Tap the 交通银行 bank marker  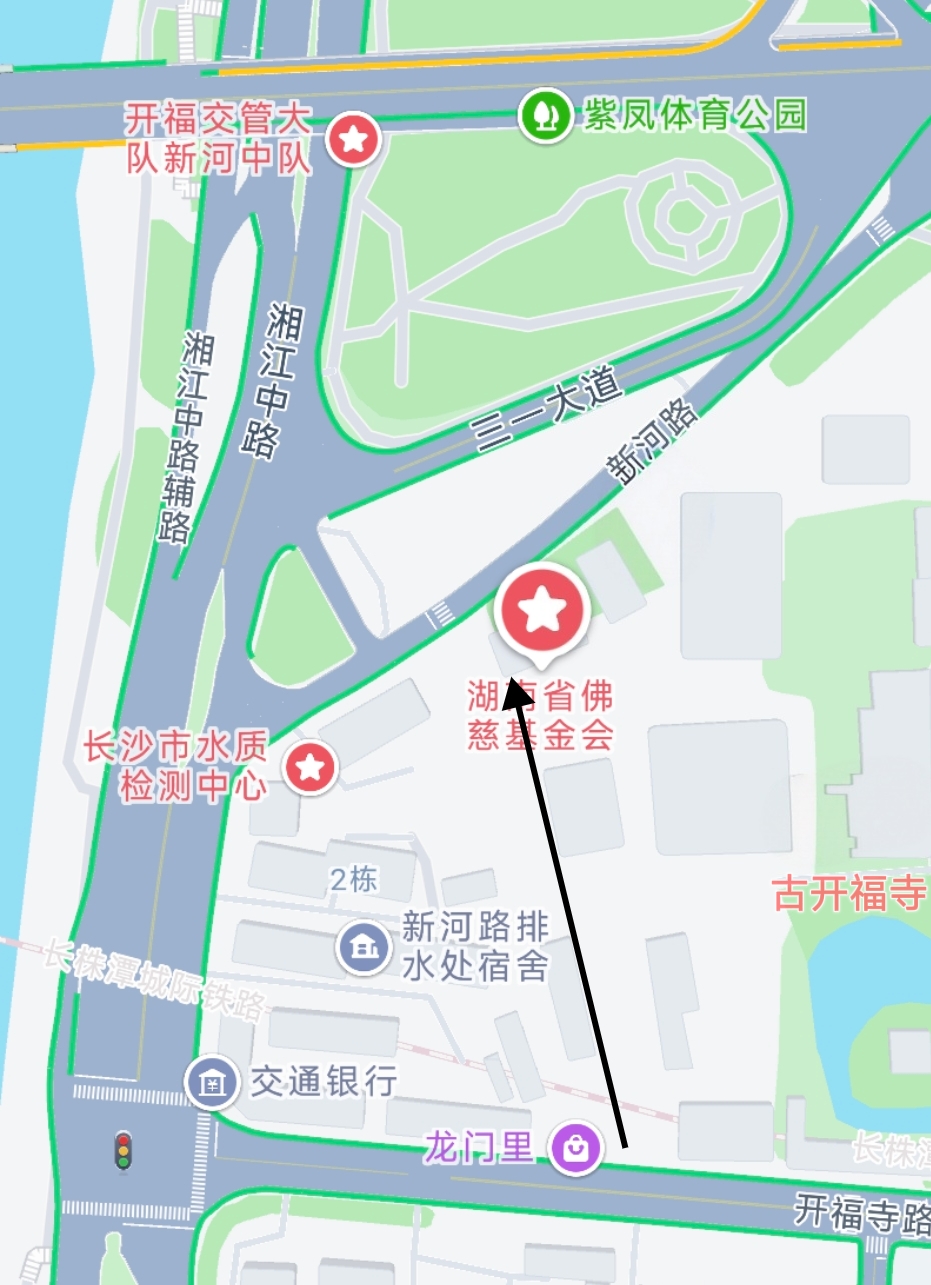click(212, 1082)
